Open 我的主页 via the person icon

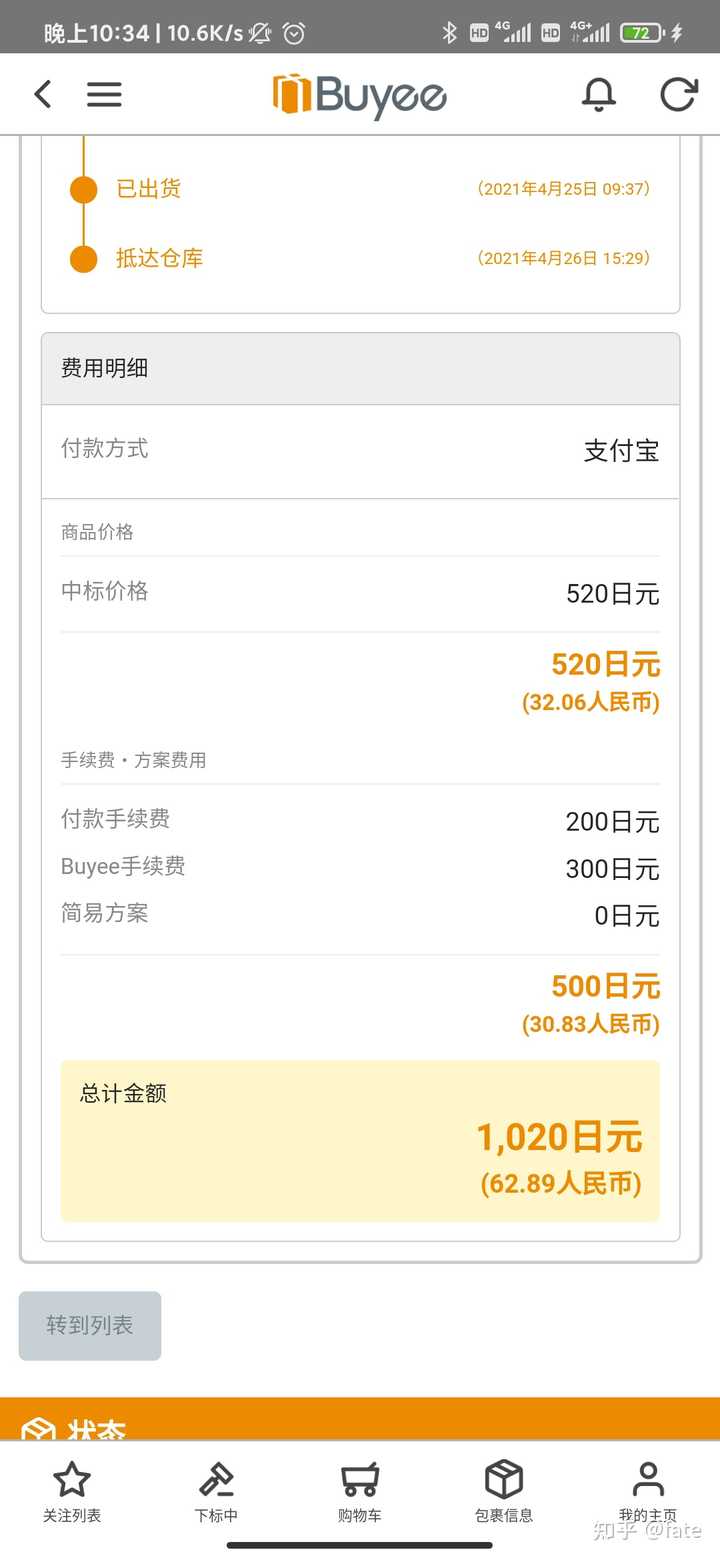(x=647, y=1490)
